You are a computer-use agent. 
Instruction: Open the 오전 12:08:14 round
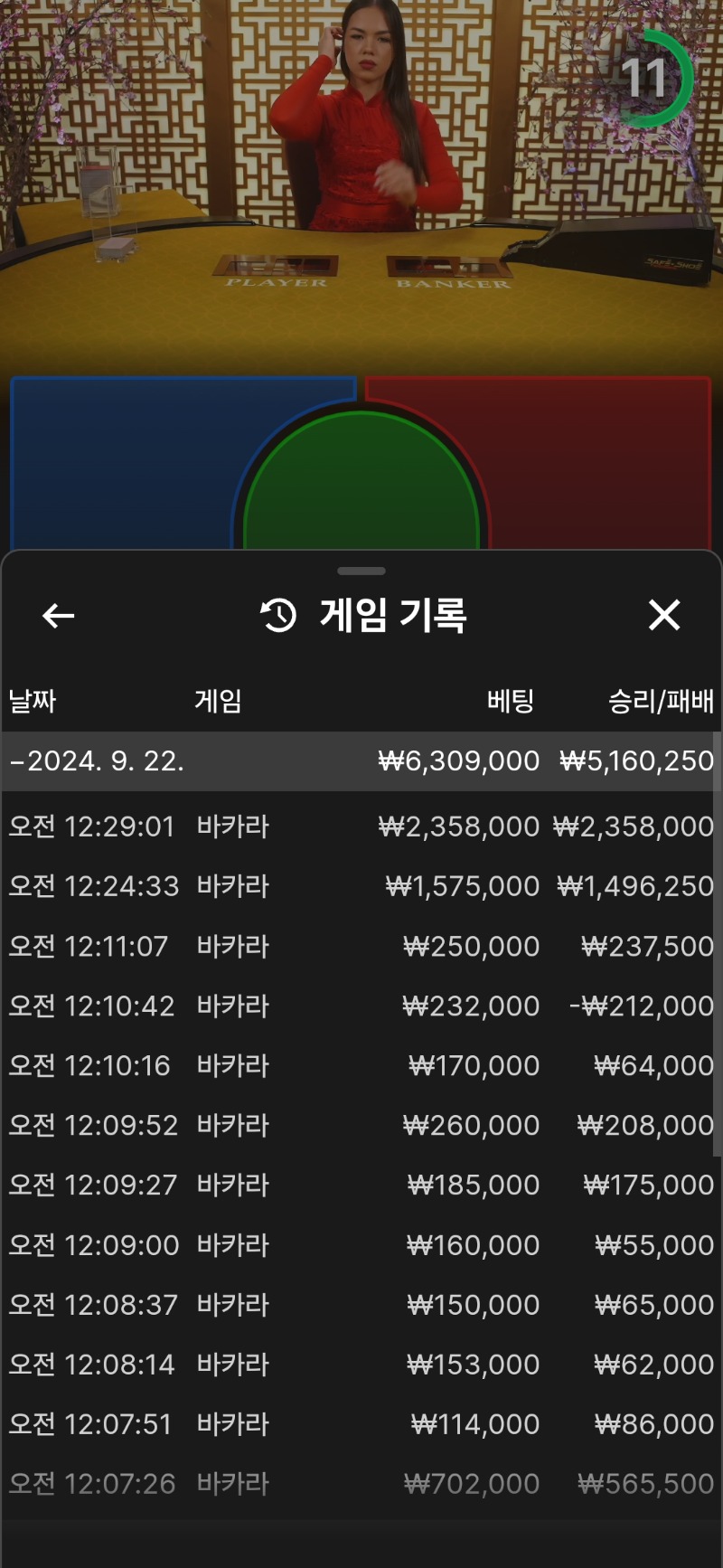[361, 1364]
